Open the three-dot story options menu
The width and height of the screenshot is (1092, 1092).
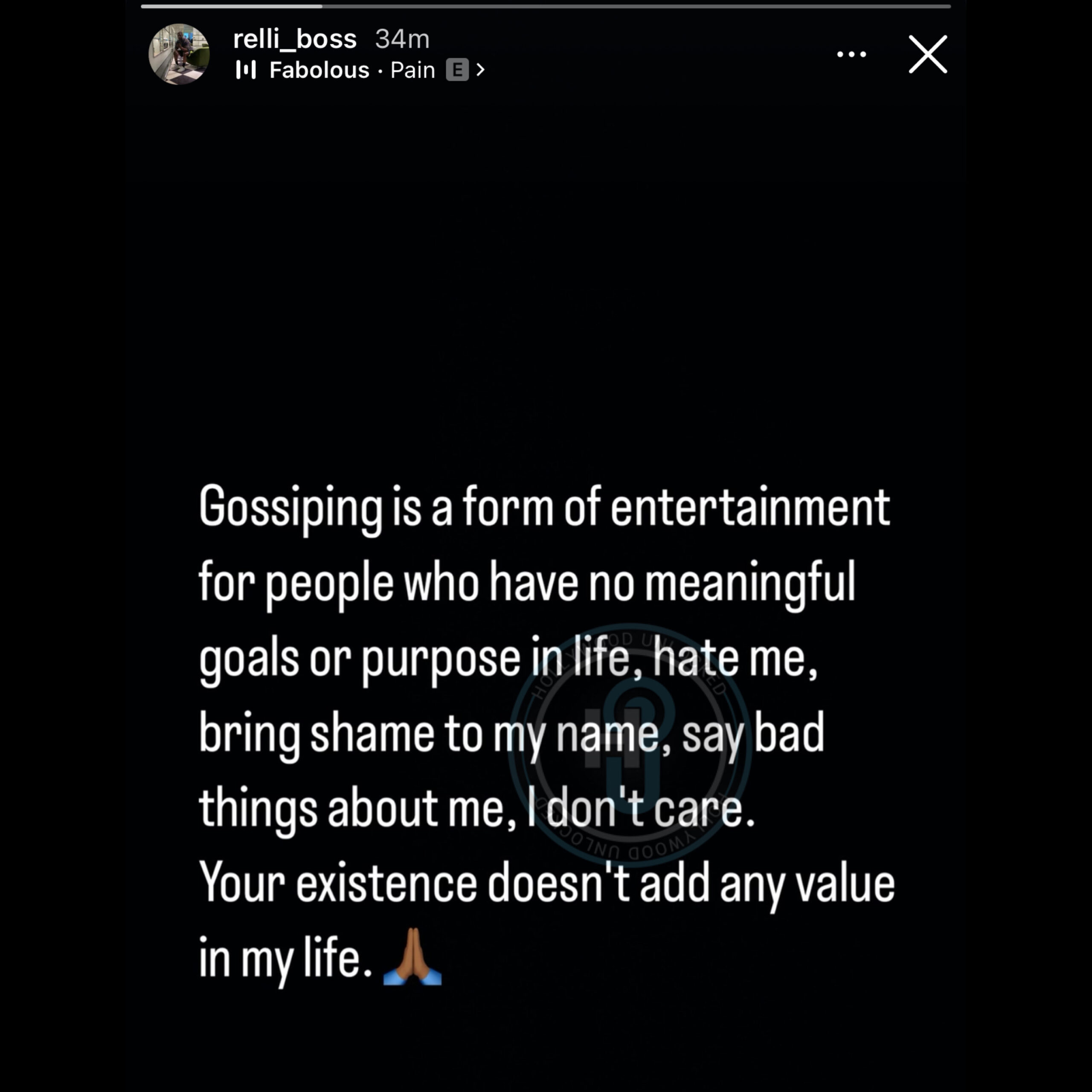click(851, 54)
